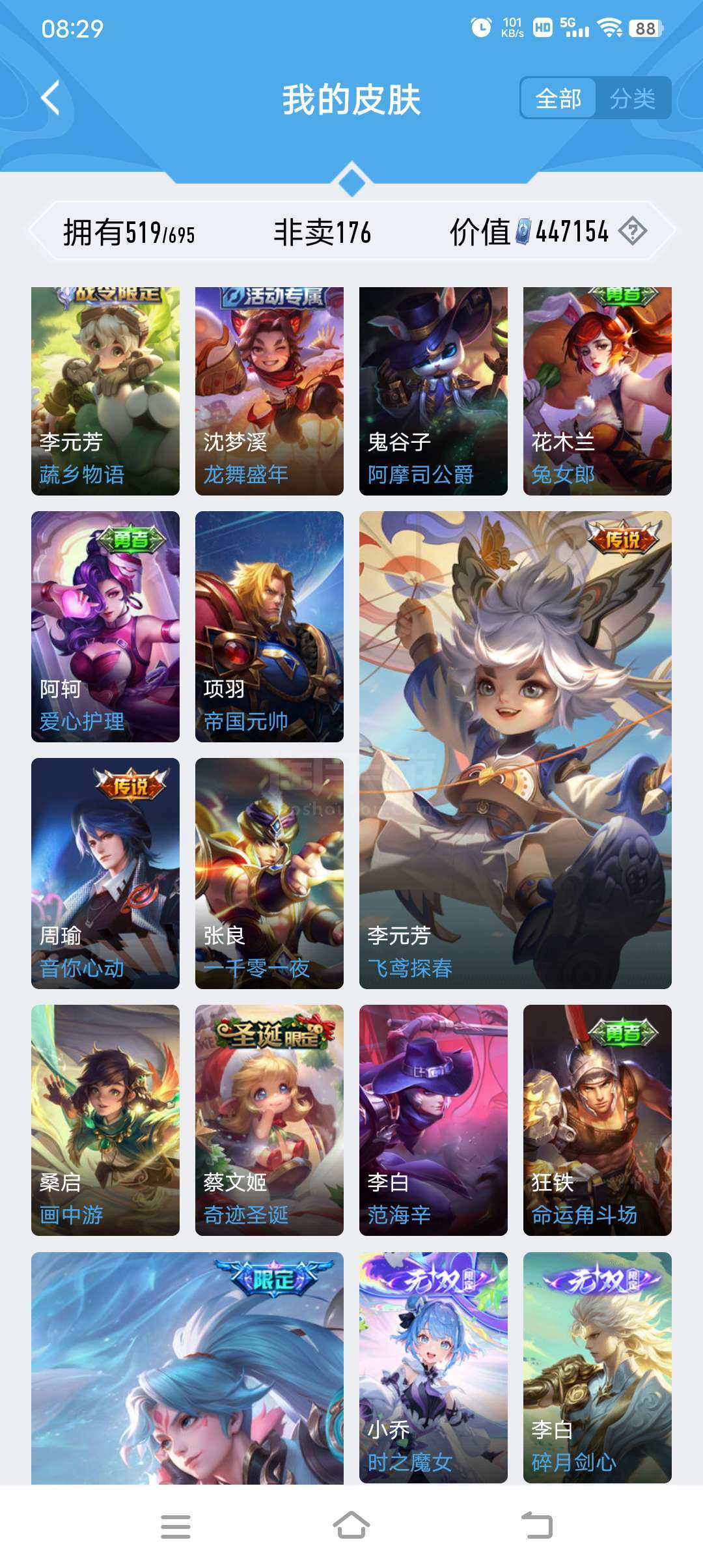Viewport: 703px width, 1568px height.
Task: Open 花木兰 兔女郎 skin card
Action: (598, 391)
